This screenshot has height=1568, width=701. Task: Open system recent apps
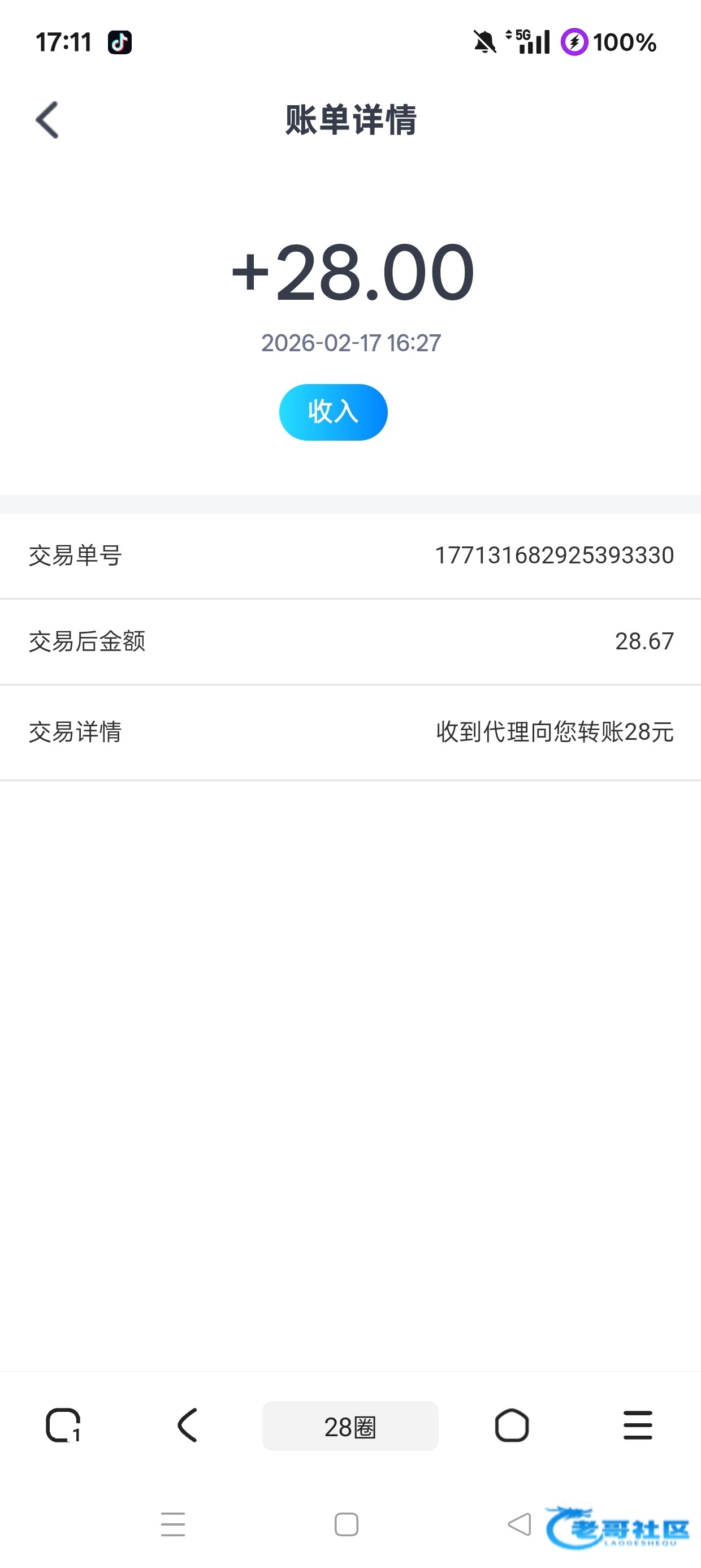coord(173,1524)
